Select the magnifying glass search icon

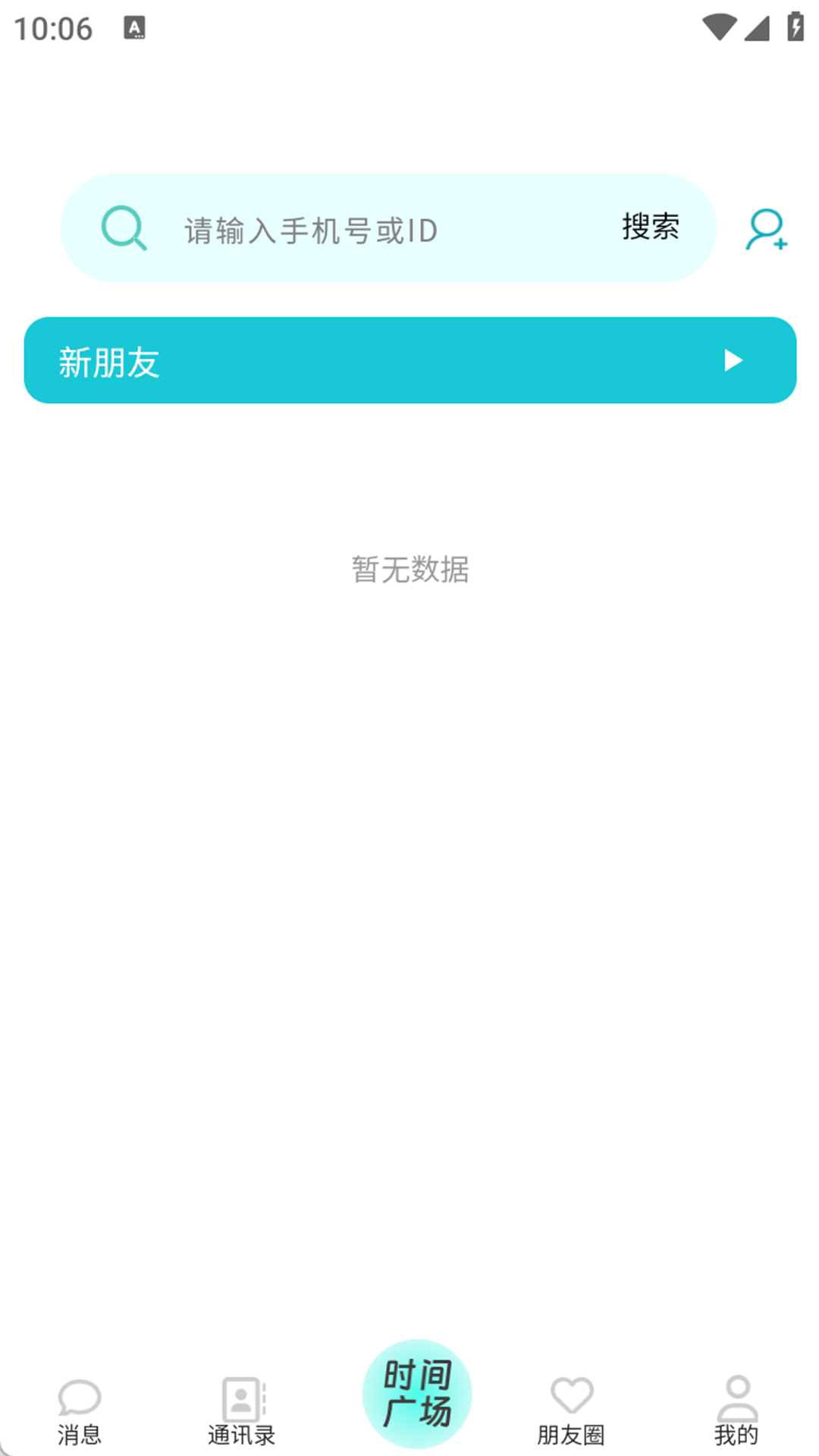pyautogui.click(x=124, y=227)
